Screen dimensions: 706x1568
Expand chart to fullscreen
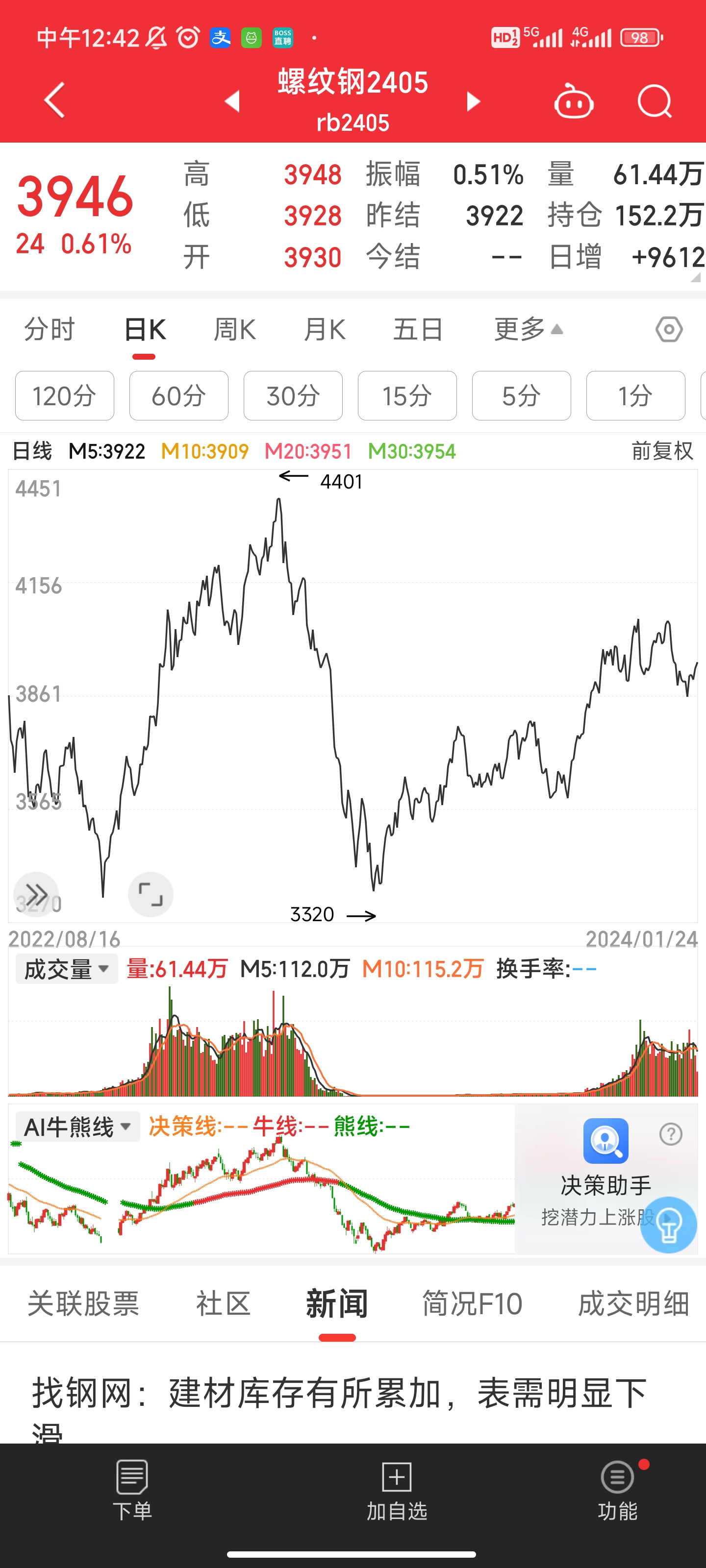coord(151,894)
